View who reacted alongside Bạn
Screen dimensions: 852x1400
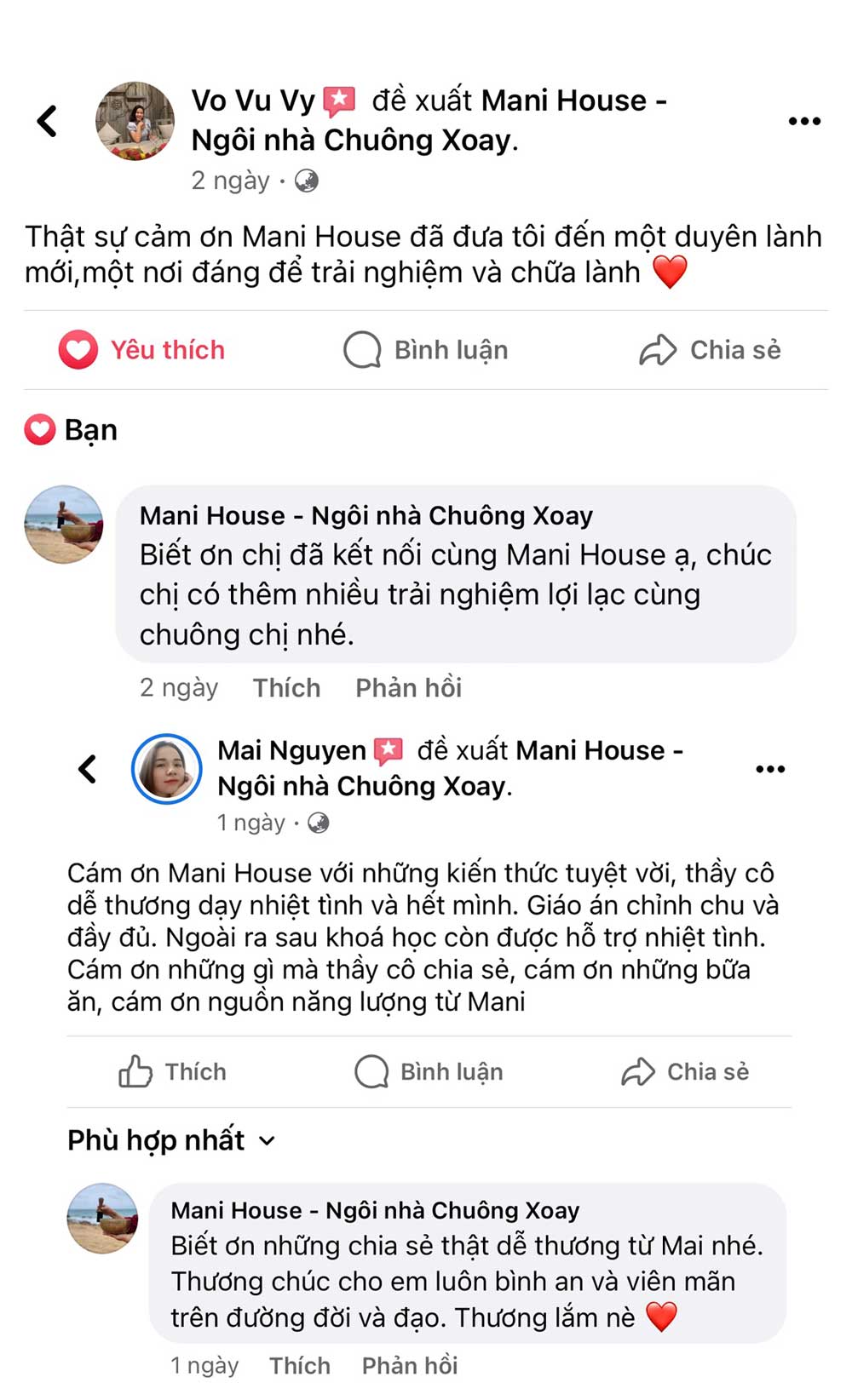coord(72,430)
